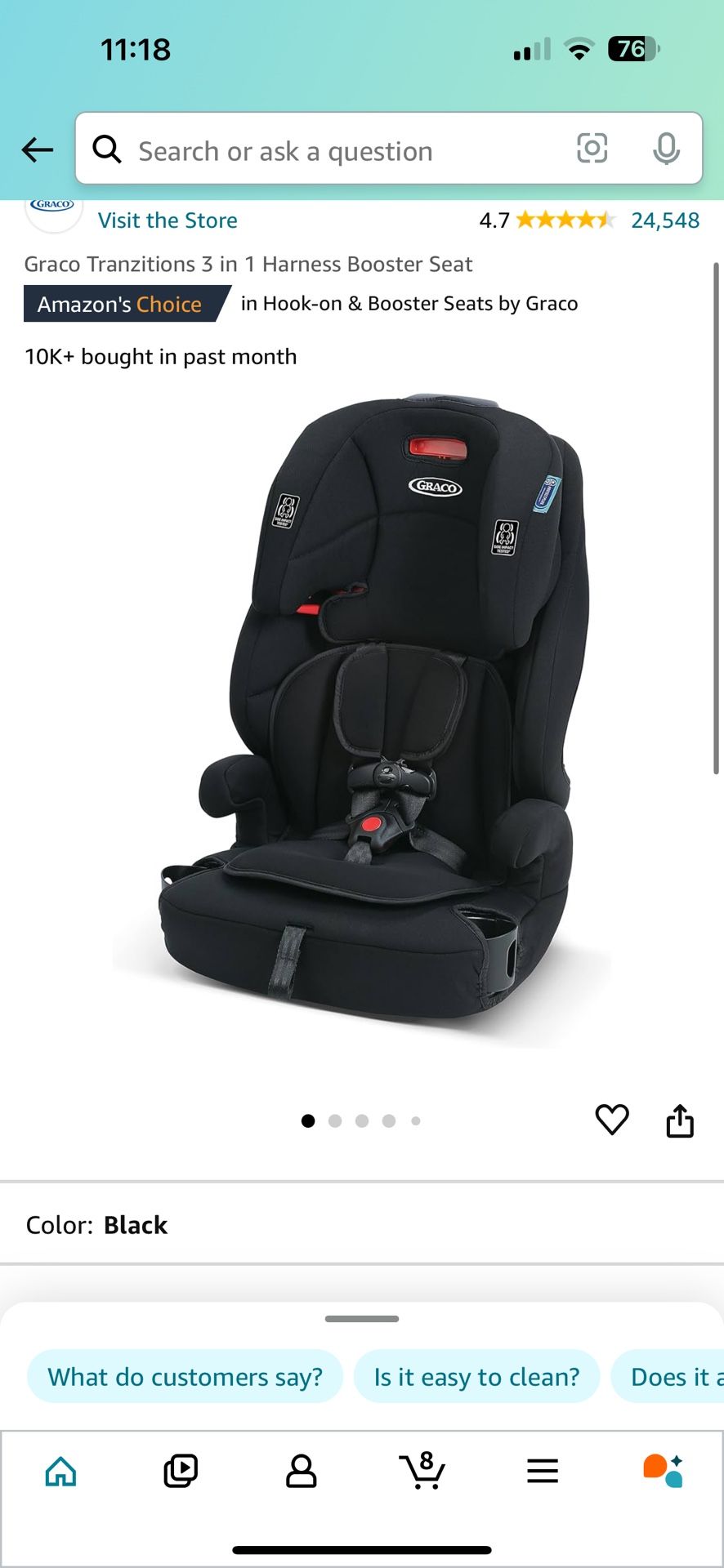The height and width of the screenshot is (1568, 724).
Task: Open camera lens search
Action: [x=592, y=149]
